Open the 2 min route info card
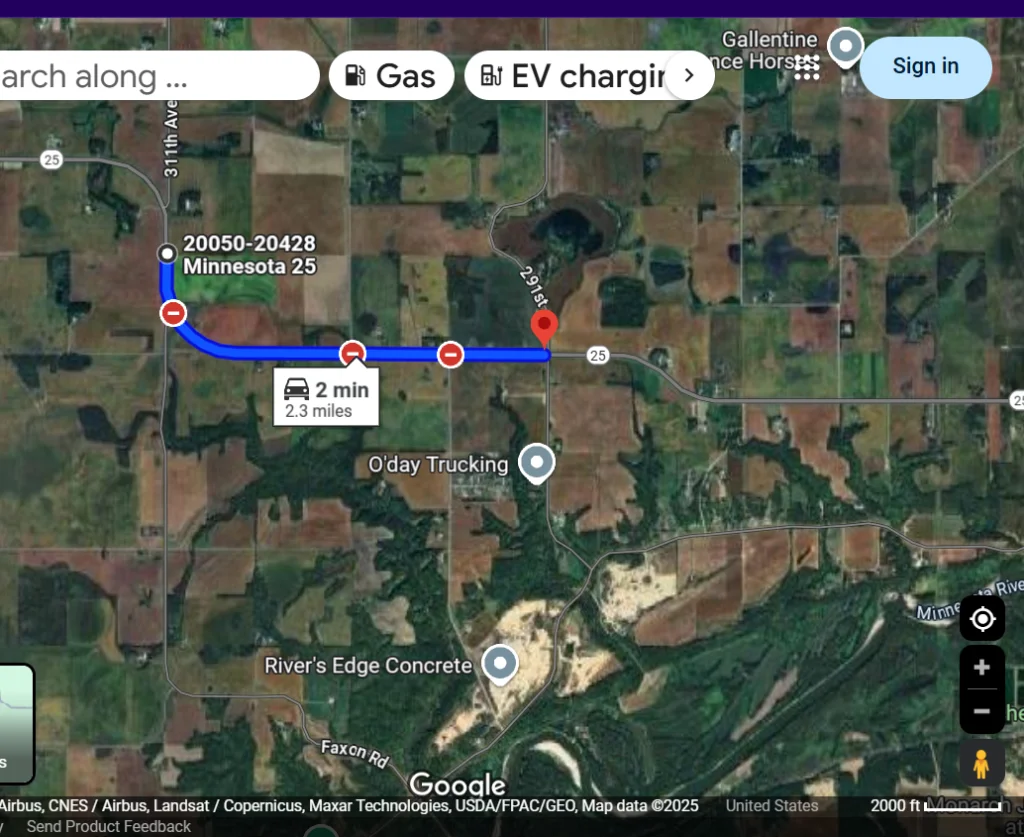The image size is (1024, 837). click(x=326, y=398)
